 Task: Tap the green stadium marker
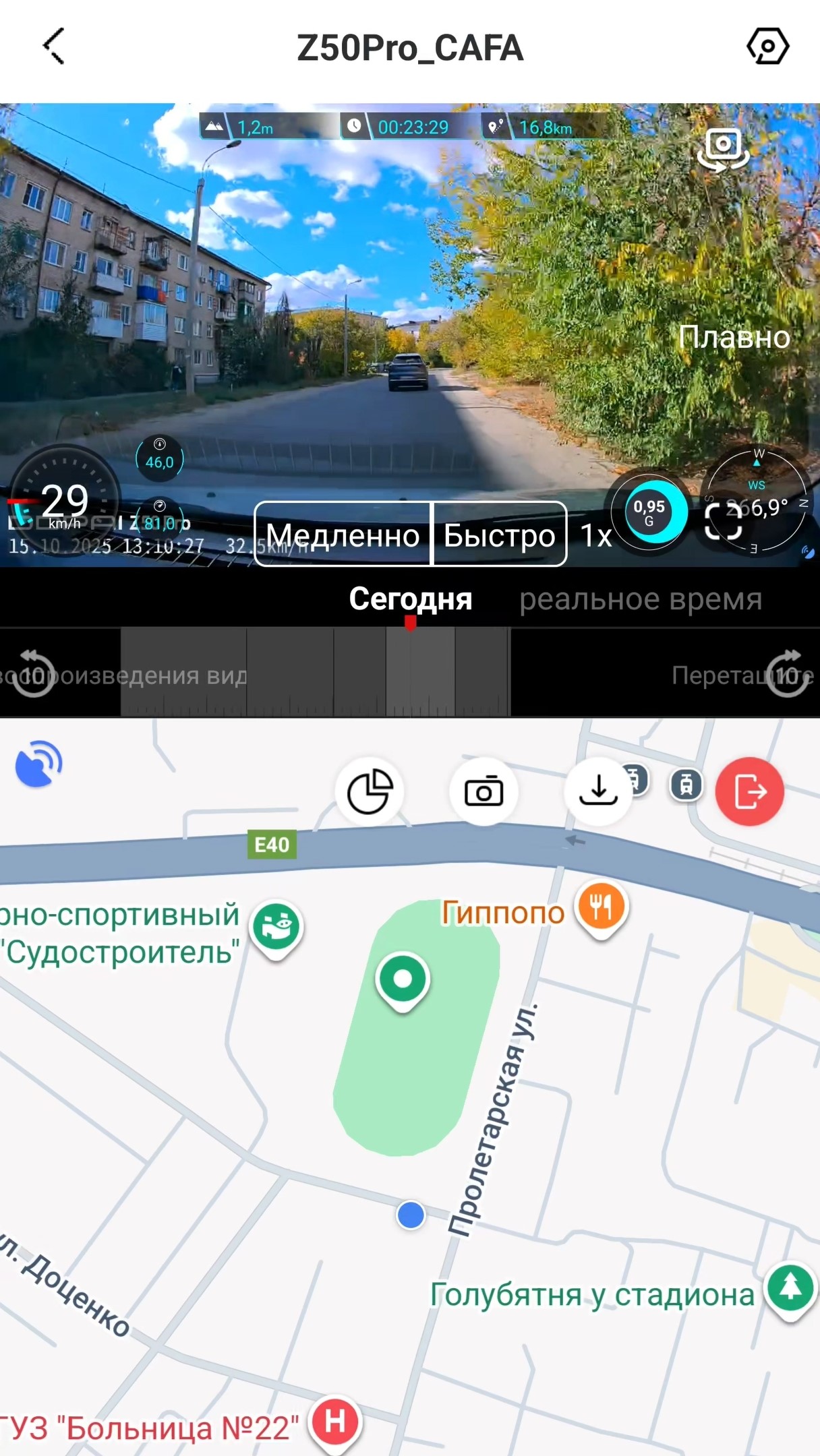click(x=403, y=979)
